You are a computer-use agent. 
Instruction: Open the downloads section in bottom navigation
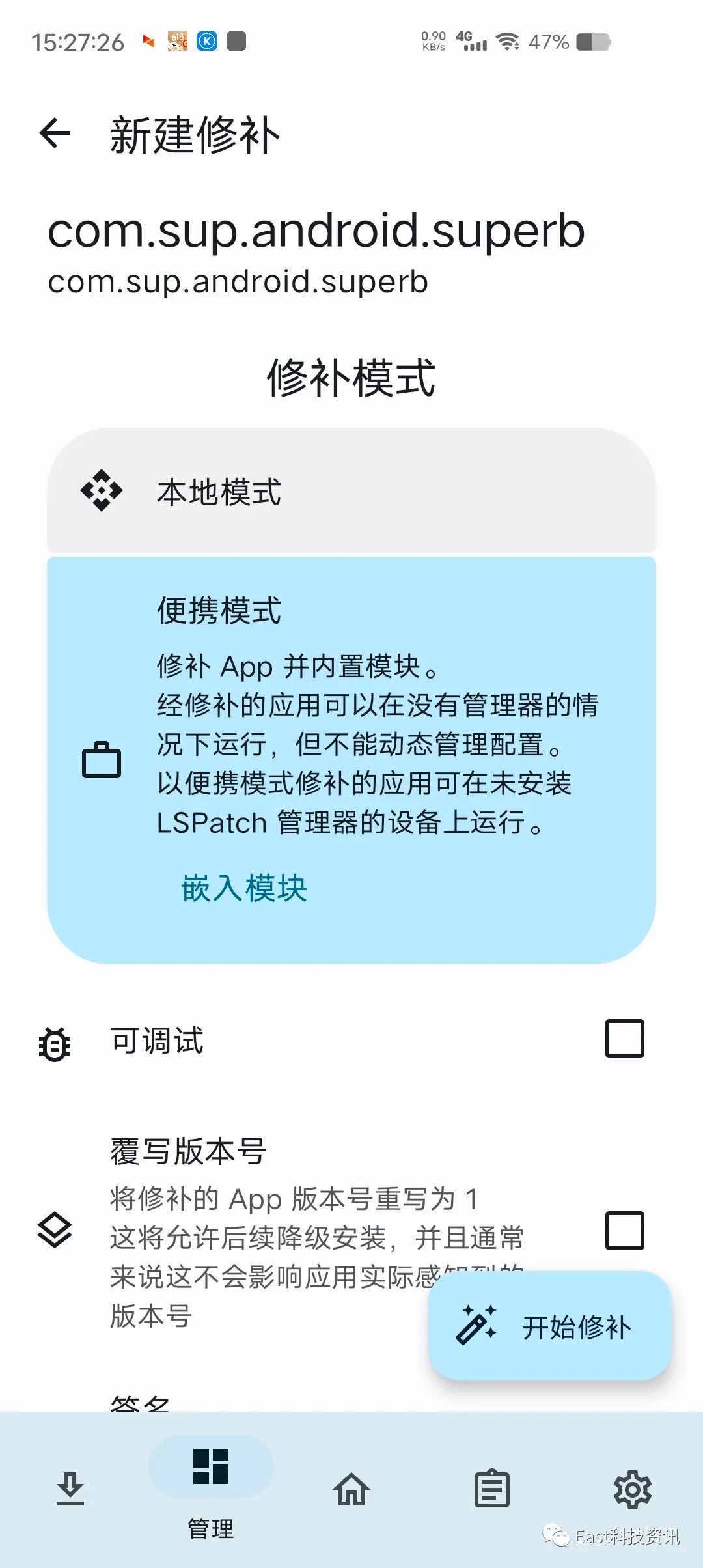click(x=70, y=1489)
